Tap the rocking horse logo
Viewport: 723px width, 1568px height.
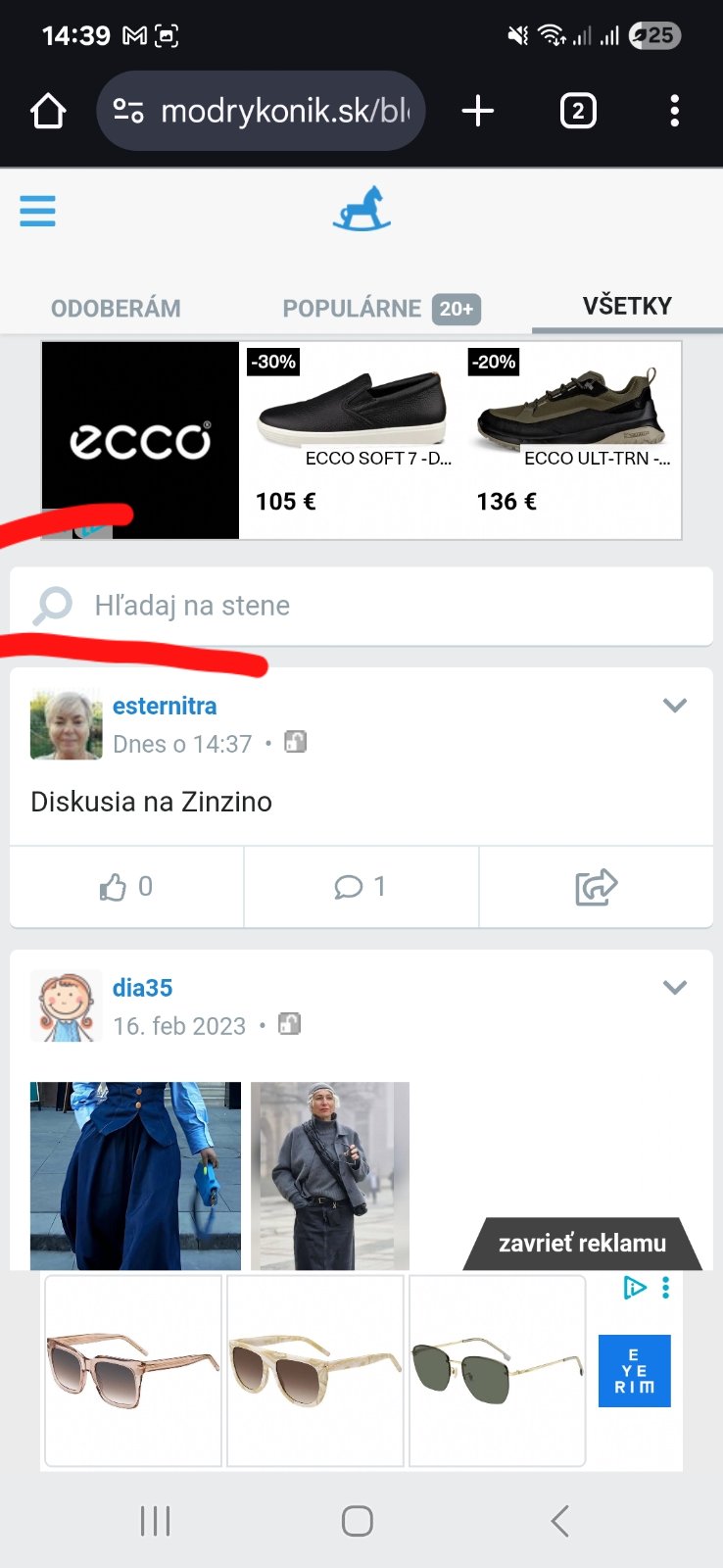pyautogui.click(x=361, y=210)
